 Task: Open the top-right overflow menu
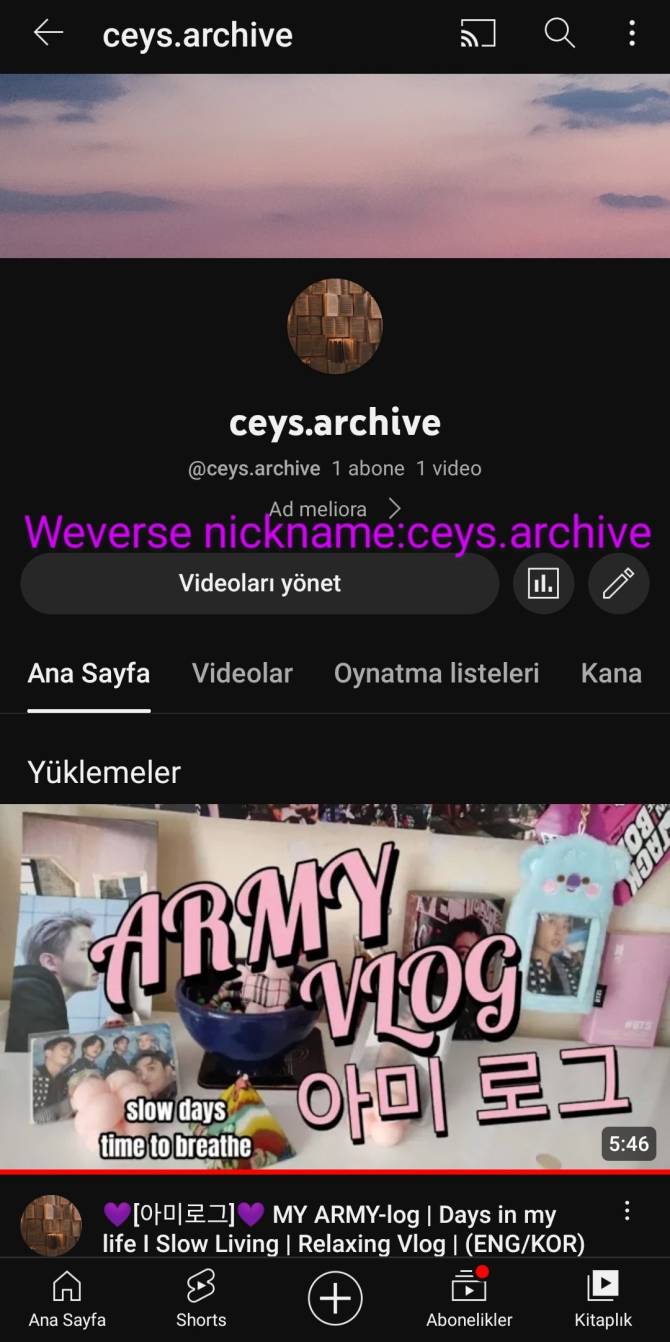(x=631, y=34)
